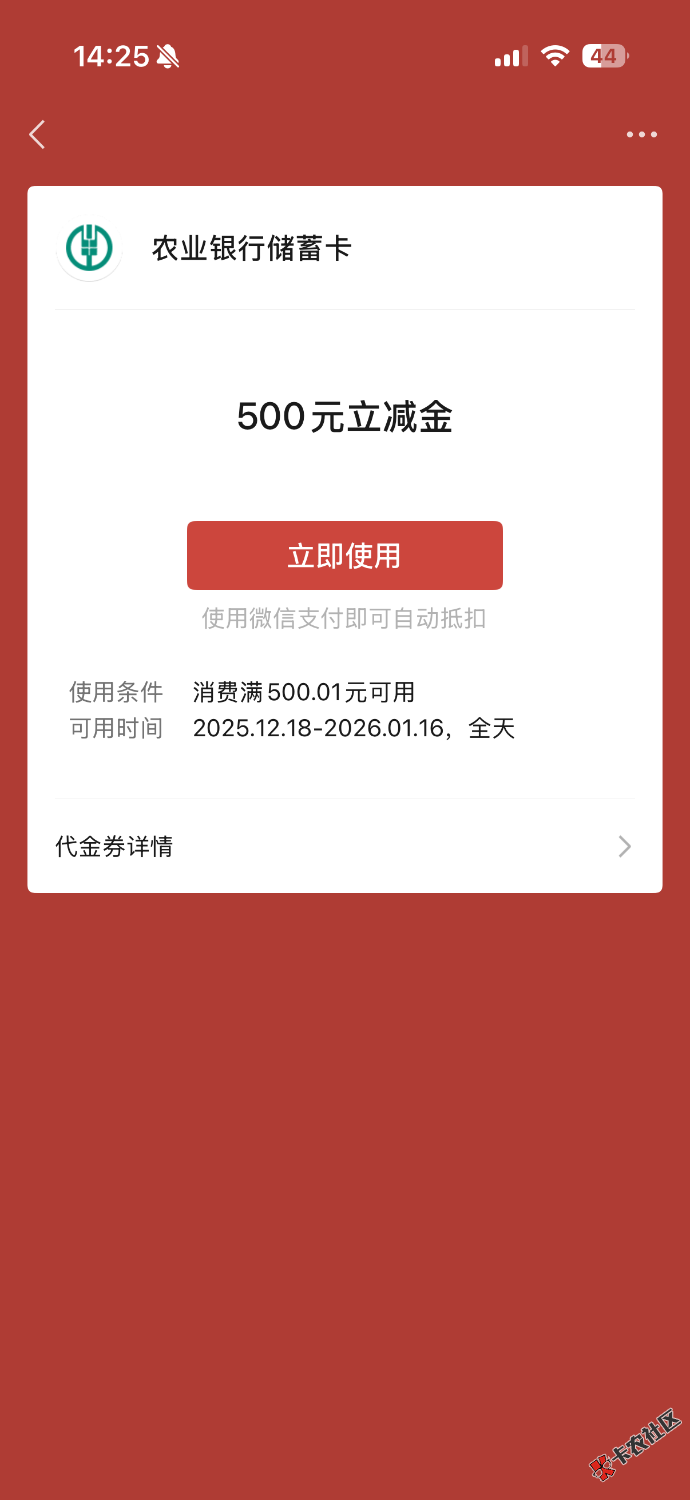The height and width of the screenshot is (1500, 690).
Task: Open the three-dot overflow menu
Action: tap(641, 135)
